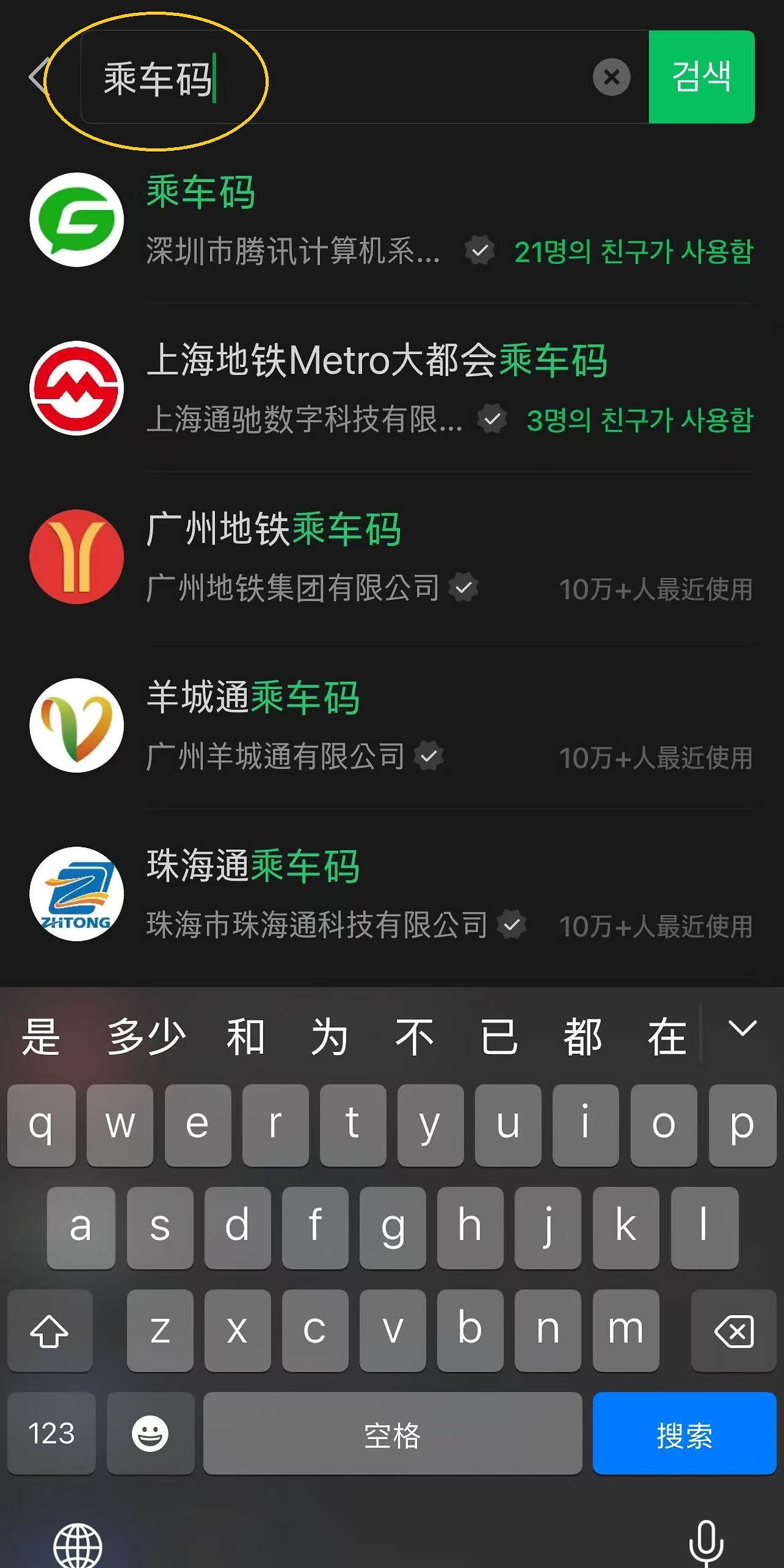Tap the Guangzhou Metro red circle icon

(76, 555)
